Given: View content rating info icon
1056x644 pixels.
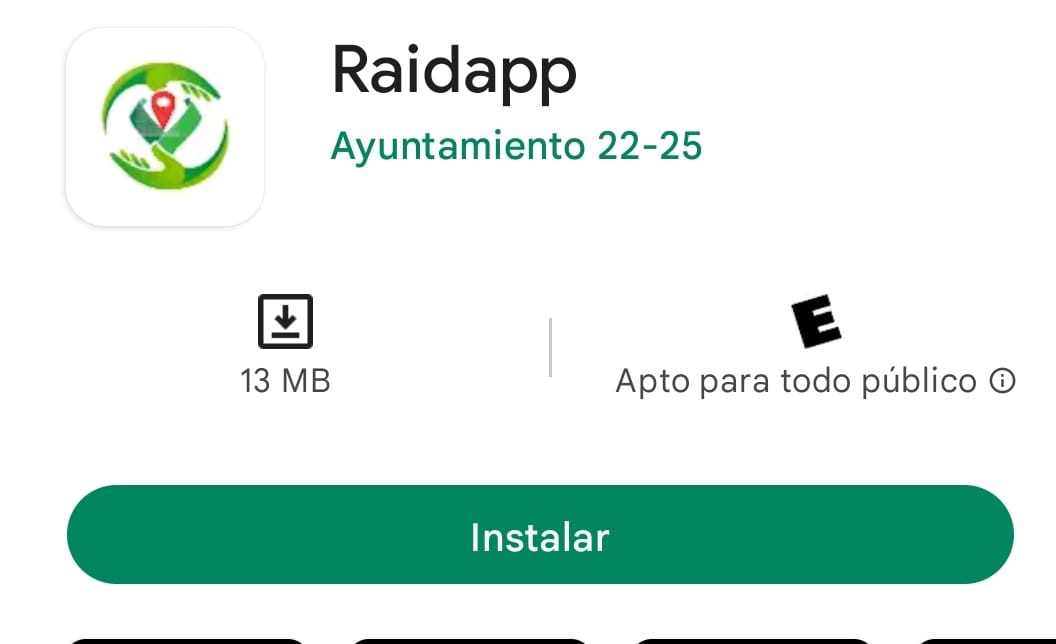Looking at the screenshot, I should (x=1002, y=381).
